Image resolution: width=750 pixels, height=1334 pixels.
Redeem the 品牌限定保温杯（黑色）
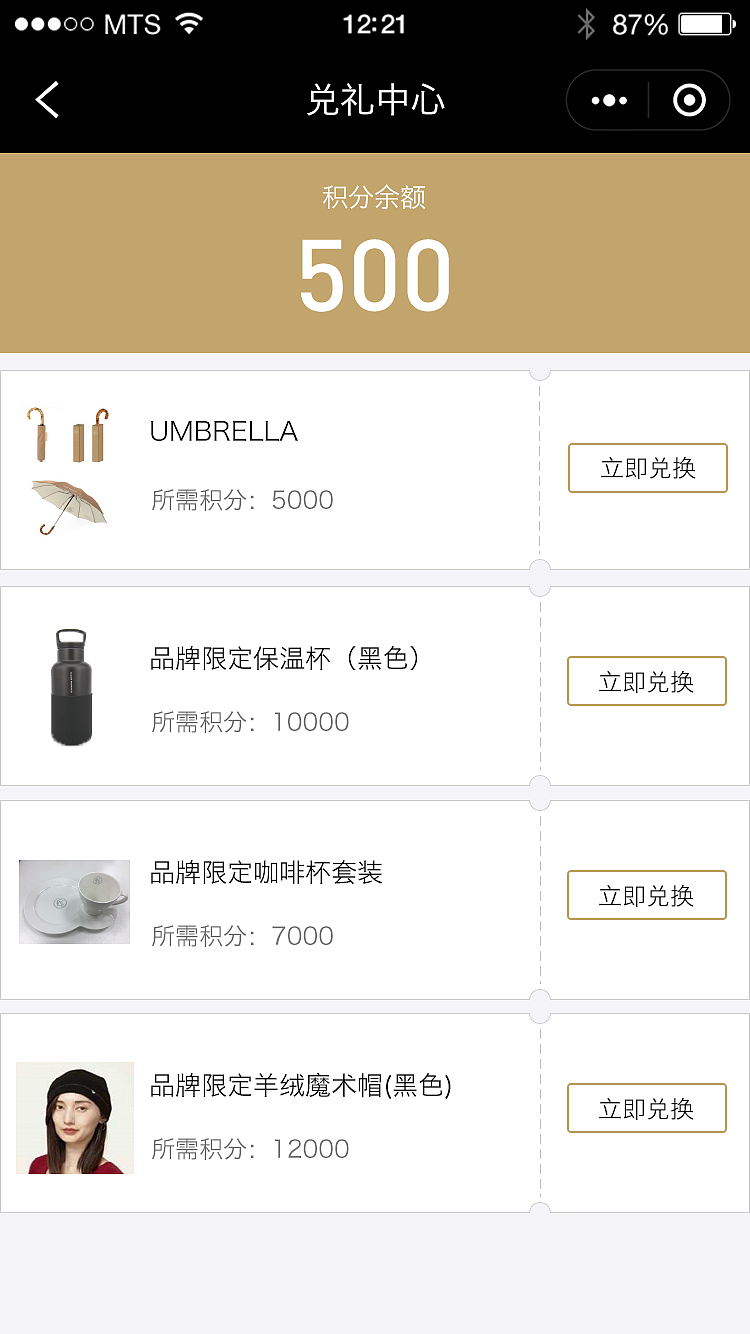(x=646, y=681)
